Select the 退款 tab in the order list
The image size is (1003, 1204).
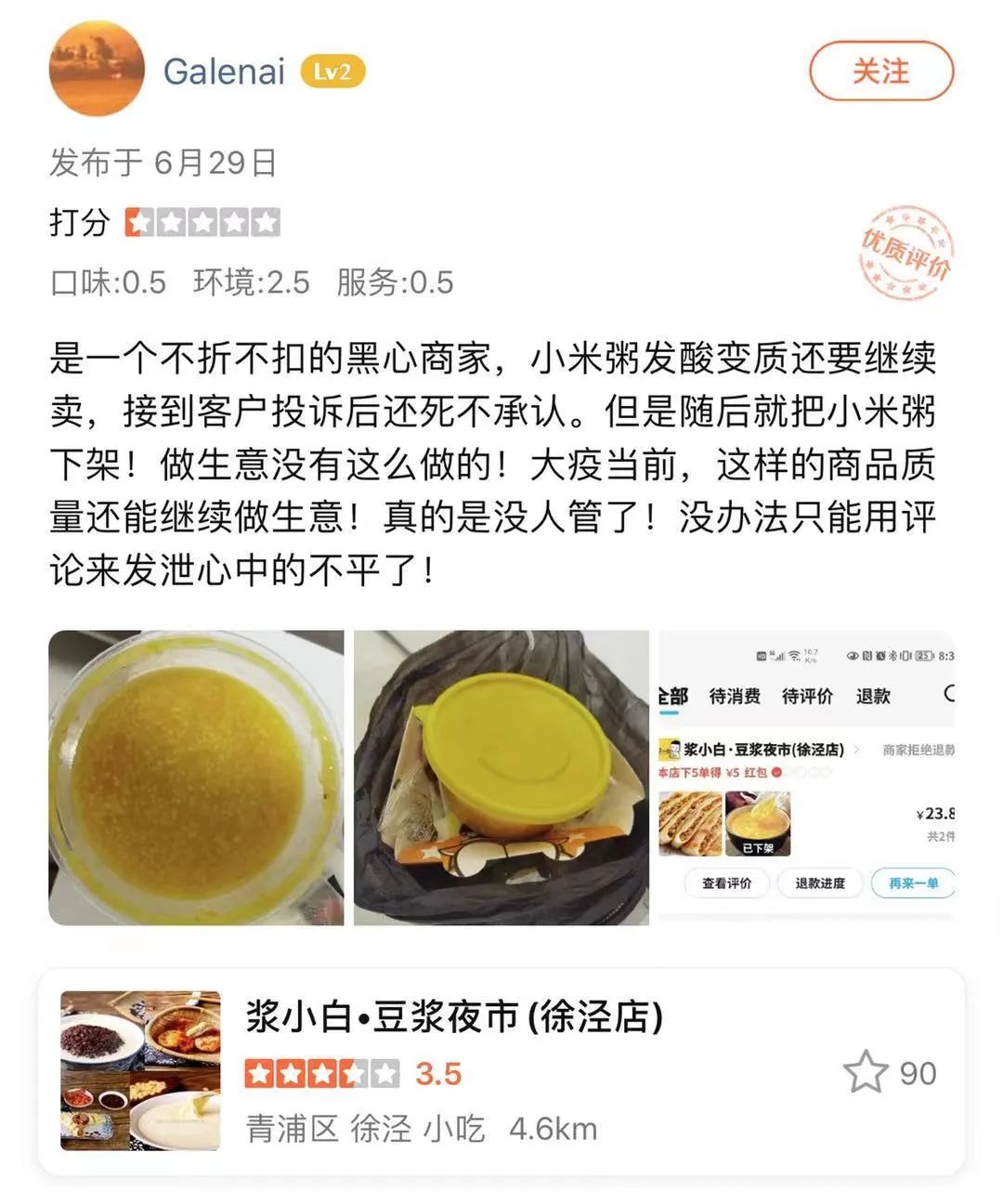(874, 697)
